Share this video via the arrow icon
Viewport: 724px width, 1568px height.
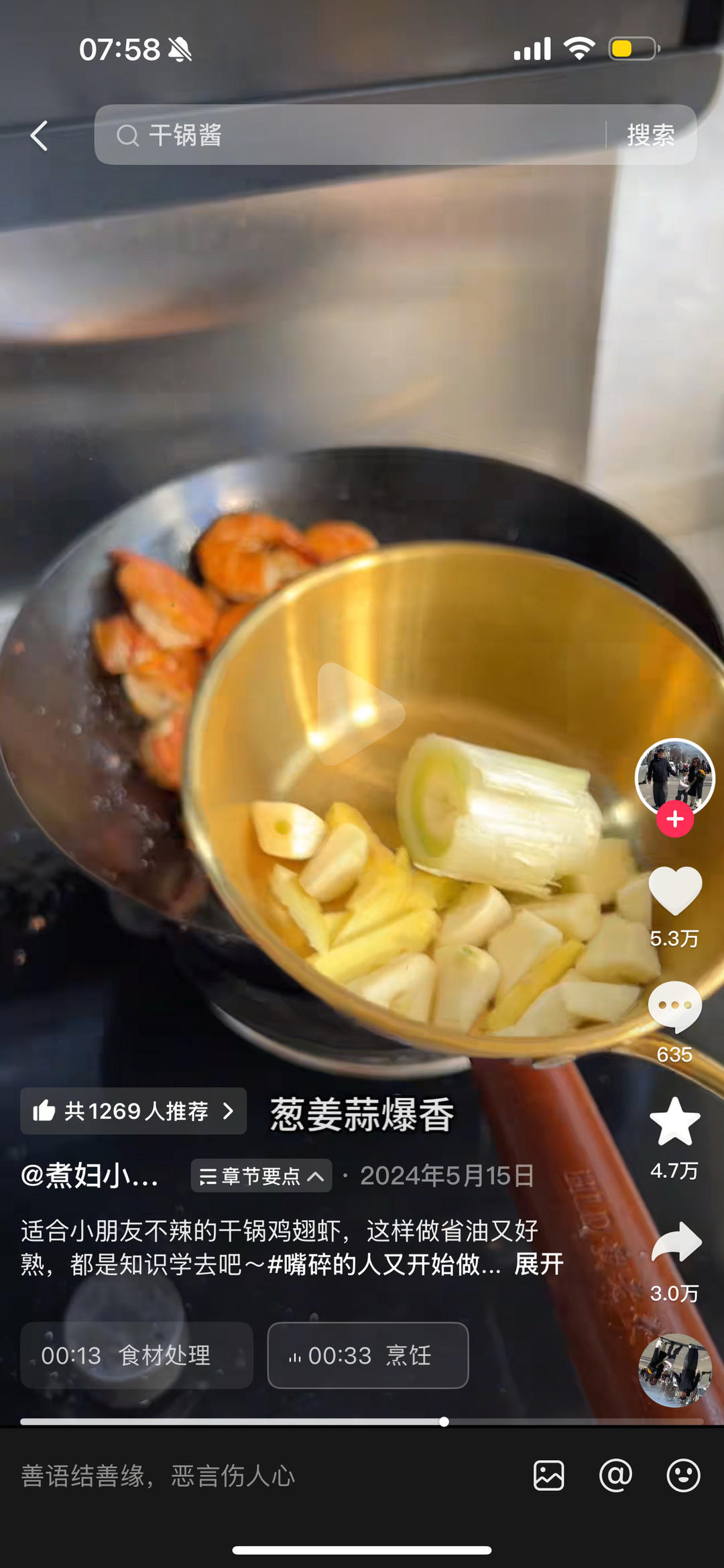[x=676, y=1243]
